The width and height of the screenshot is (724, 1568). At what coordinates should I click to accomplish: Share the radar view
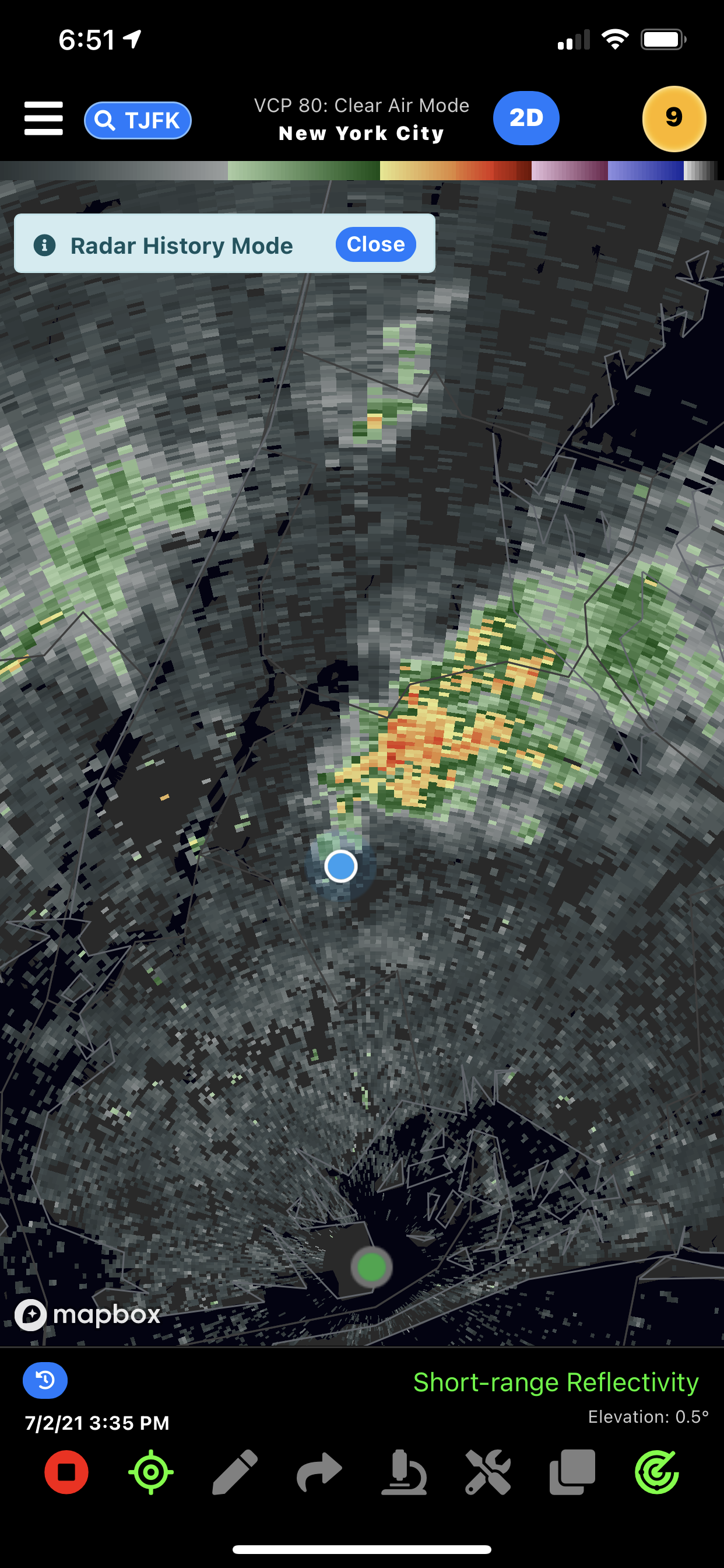coord(319,1472)
